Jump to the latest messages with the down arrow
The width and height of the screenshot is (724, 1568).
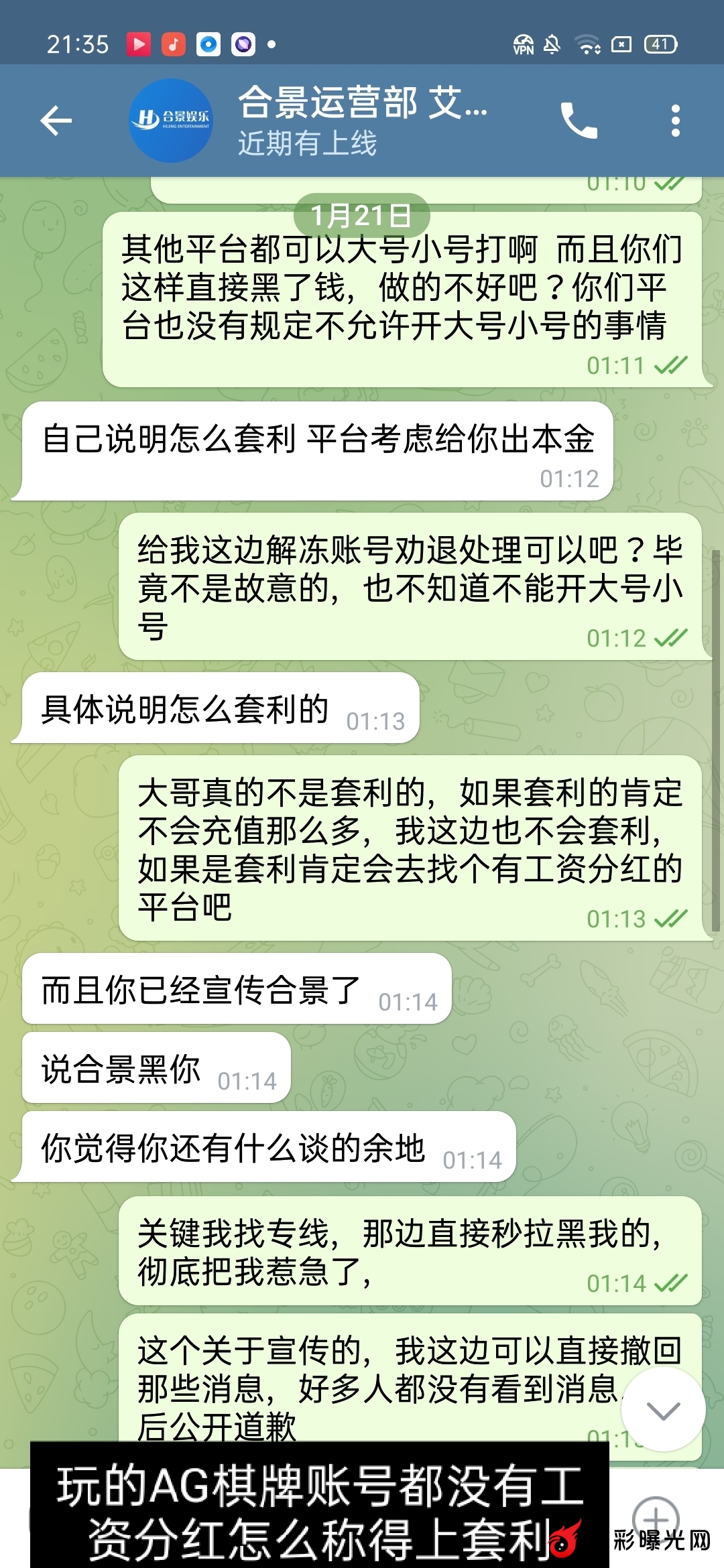(663, 1409)
